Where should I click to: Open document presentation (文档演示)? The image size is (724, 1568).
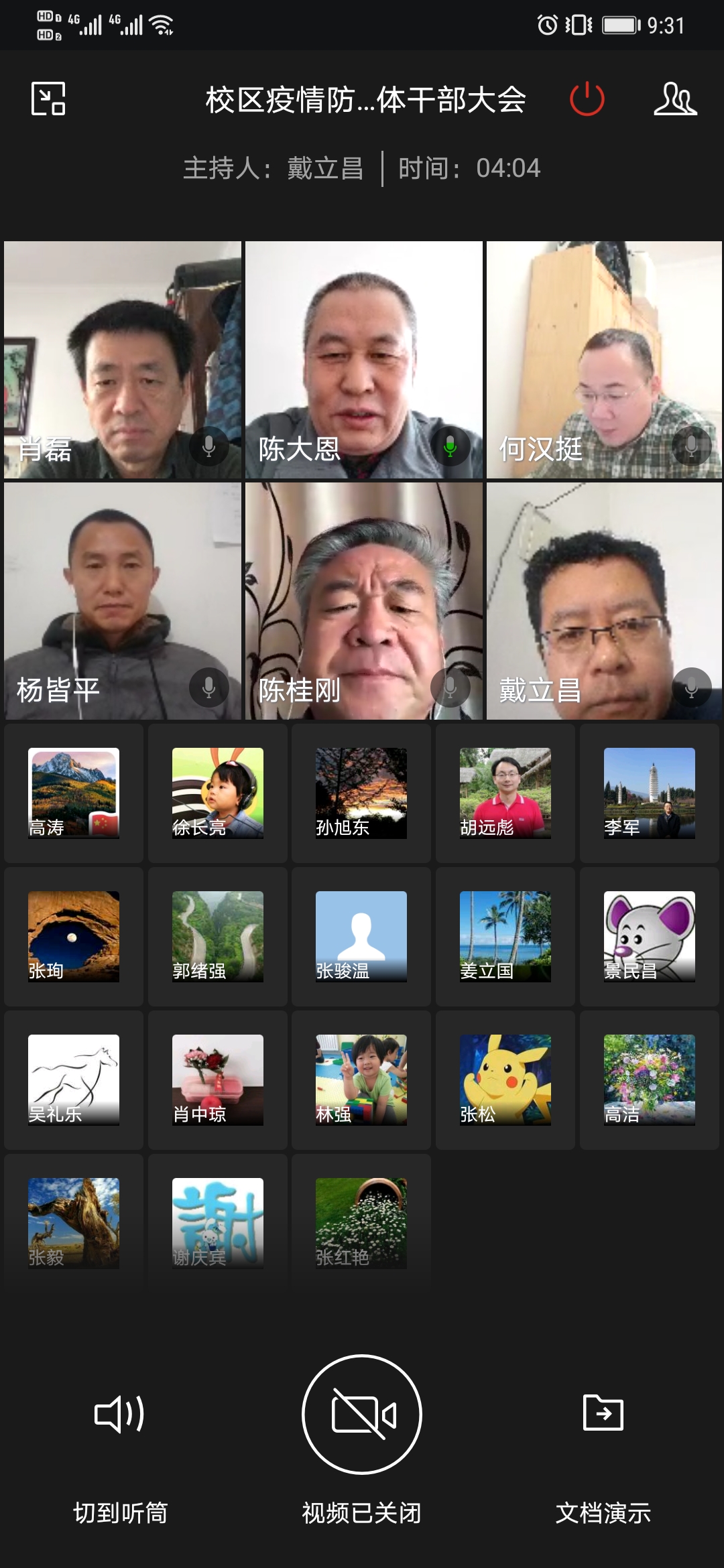(x=603, y=1441)
